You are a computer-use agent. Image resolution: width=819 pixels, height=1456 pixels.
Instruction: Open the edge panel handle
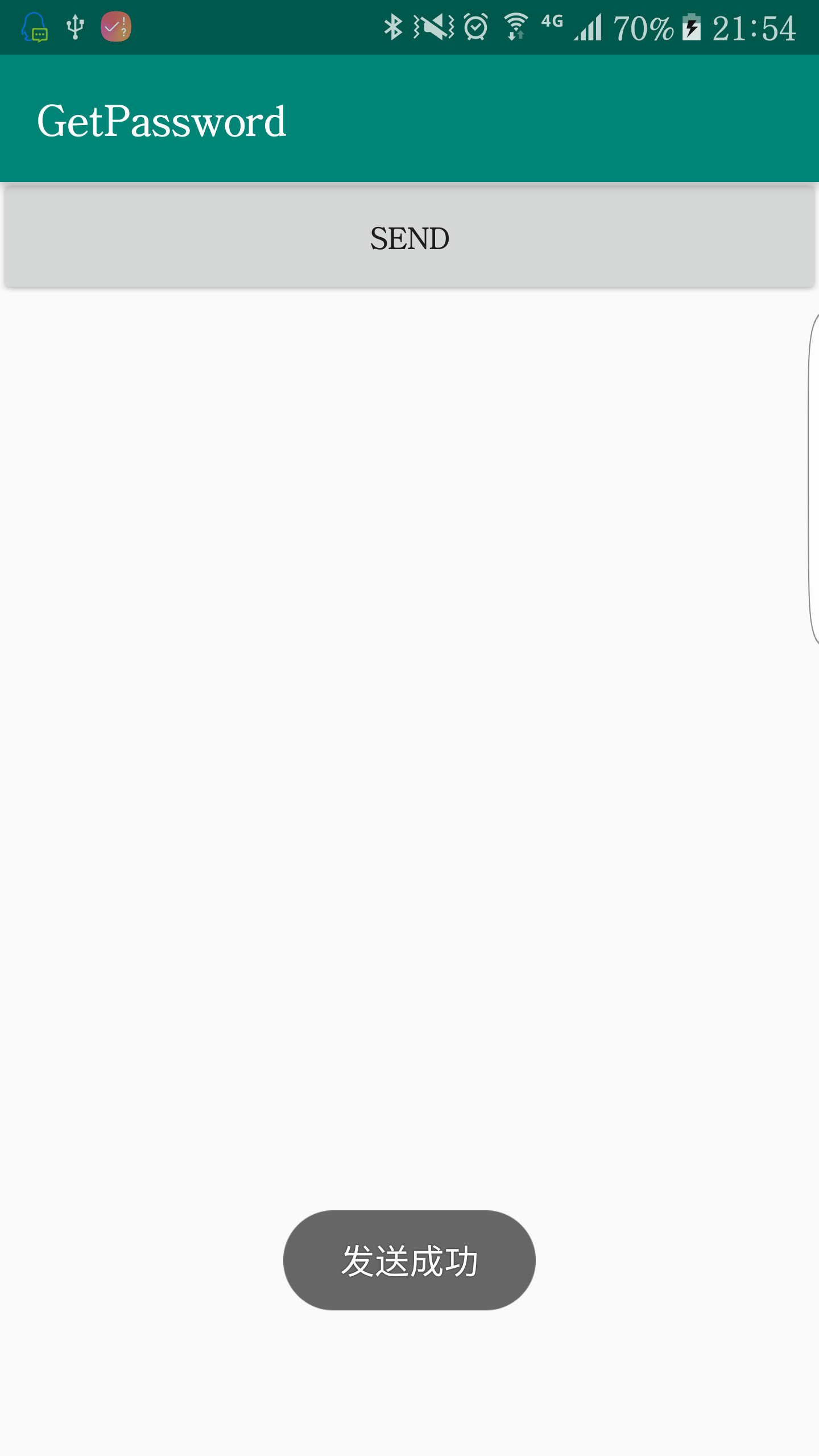(x=813, y=479)
